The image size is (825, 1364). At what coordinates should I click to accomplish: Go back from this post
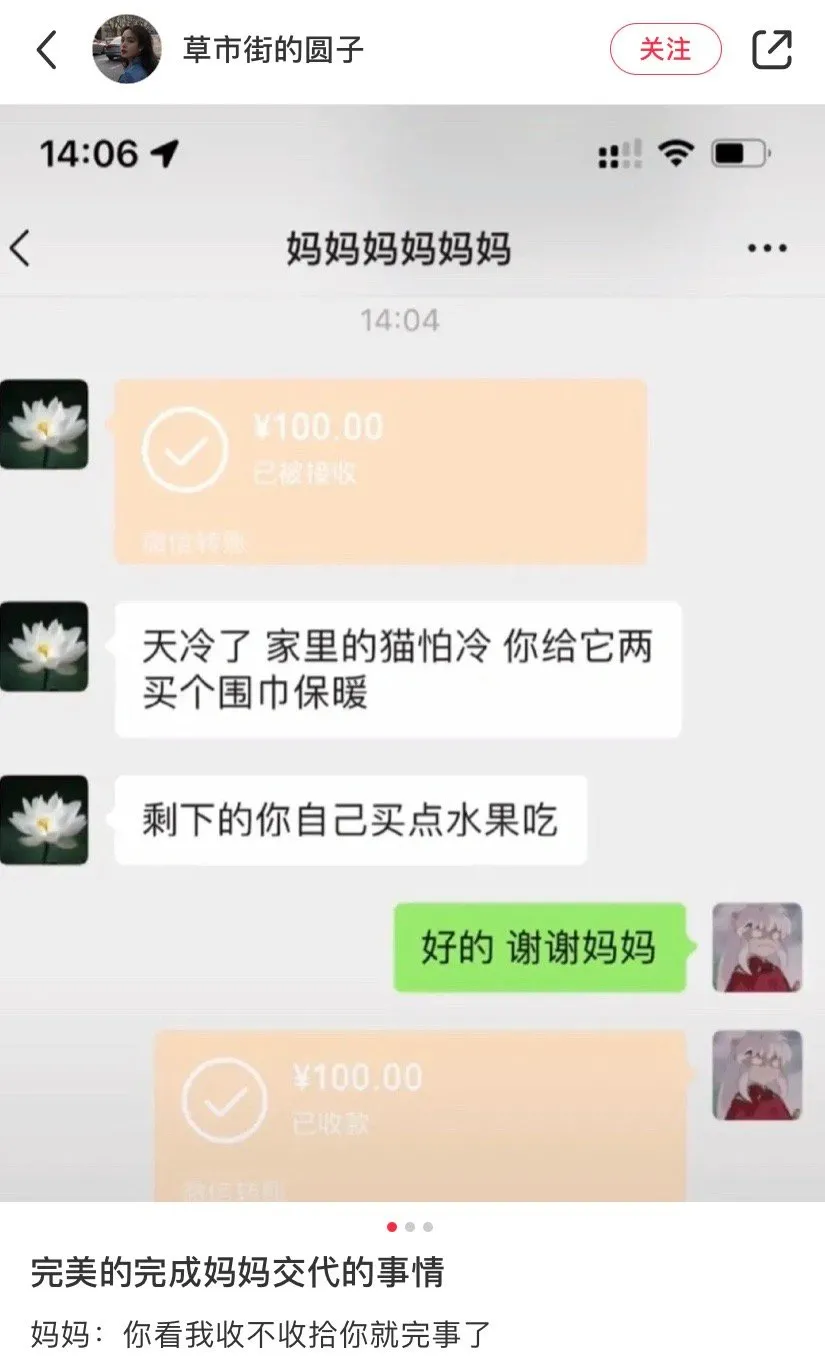(46, 50)
